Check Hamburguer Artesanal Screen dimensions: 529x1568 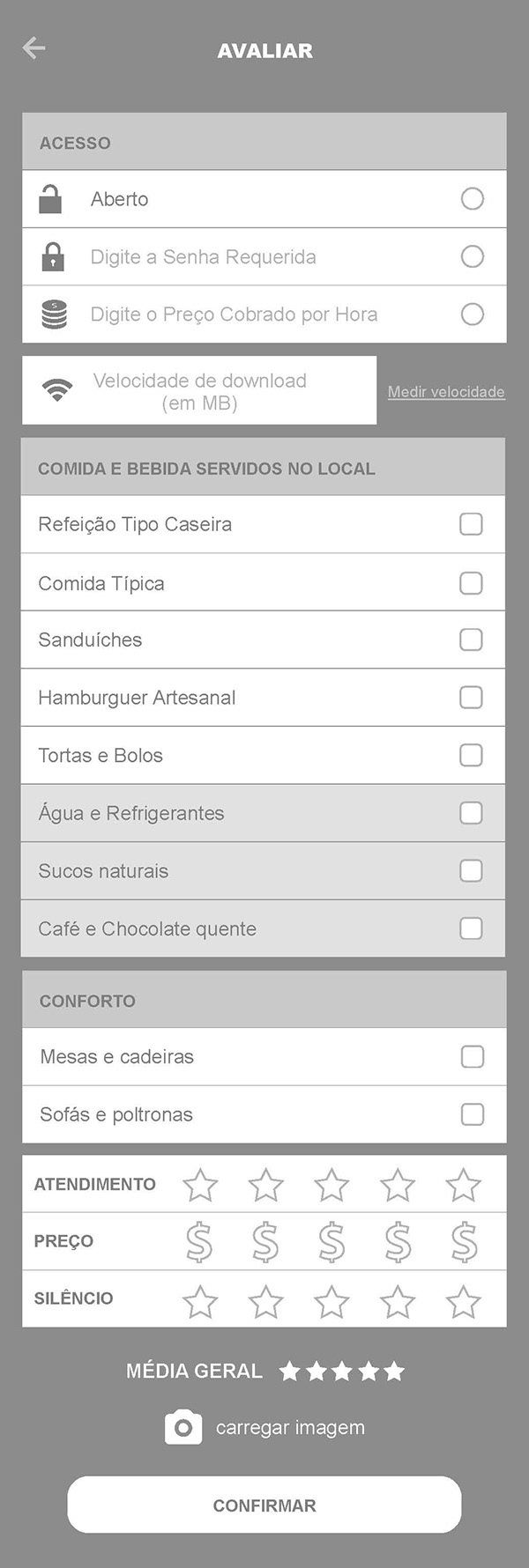(471, 698)
